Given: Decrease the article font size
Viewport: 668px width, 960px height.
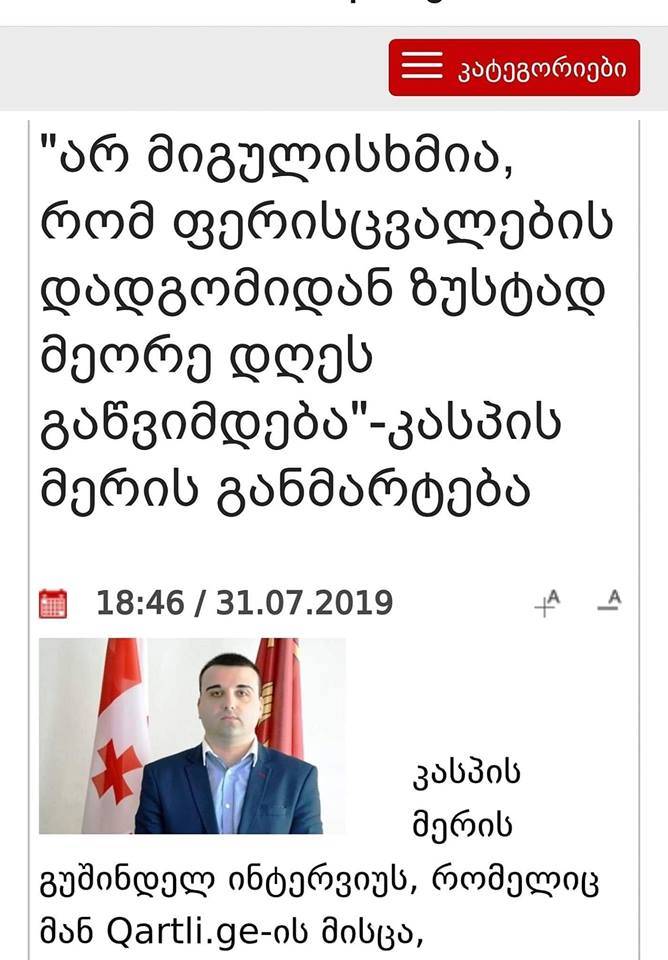Looking at the screenshot, I should 608,603.
